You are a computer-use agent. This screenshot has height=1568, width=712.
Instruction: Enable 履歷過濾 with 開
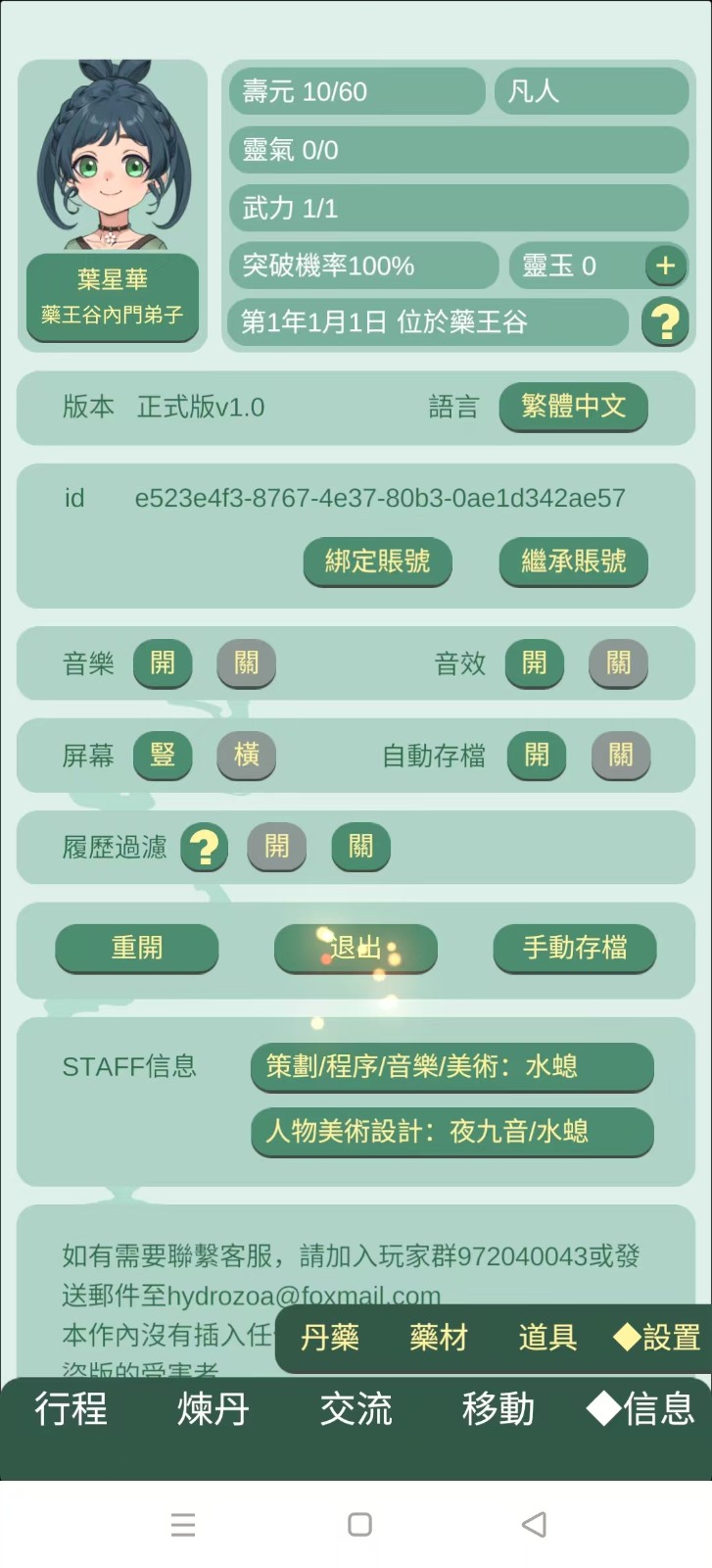coord(277,847)
